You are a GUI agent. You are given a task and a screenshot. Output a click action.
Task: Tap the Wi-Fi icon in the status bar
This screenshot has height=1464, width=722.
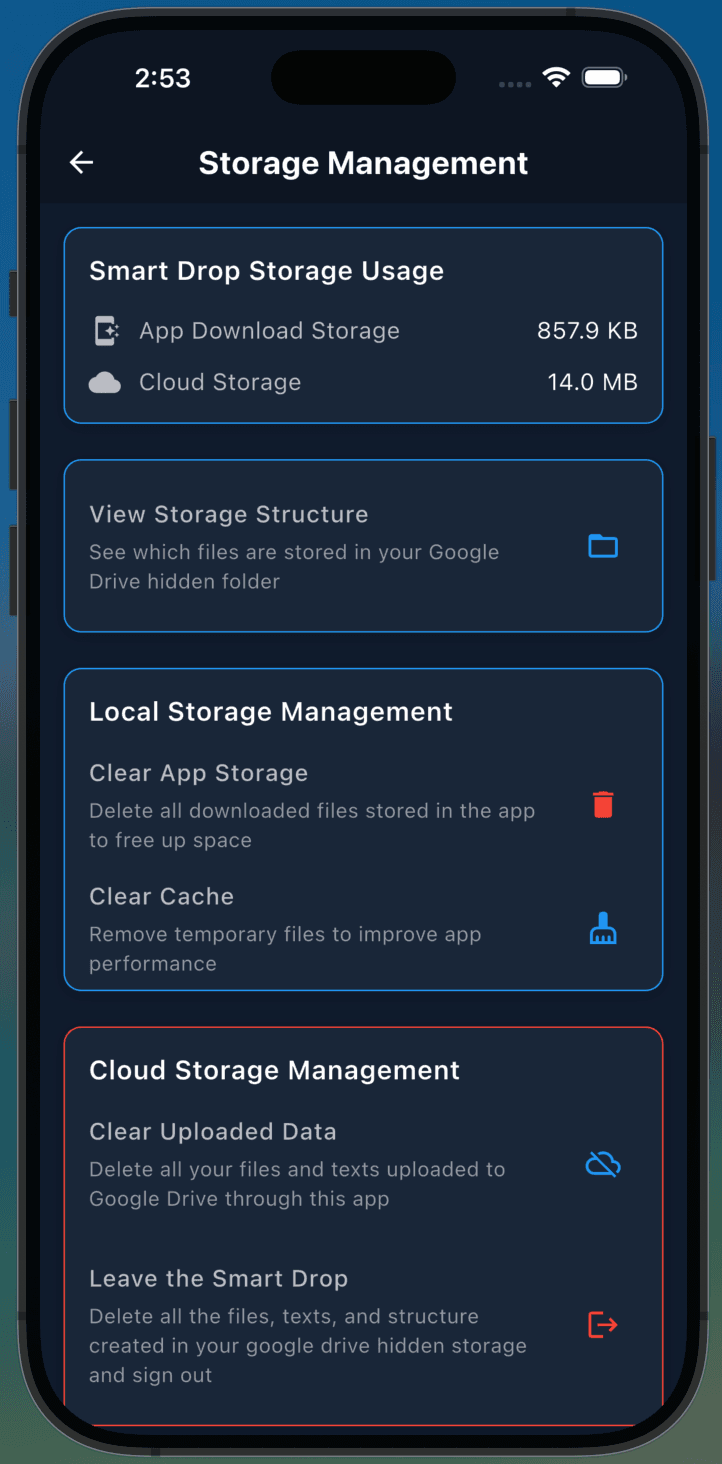coord(556,76)
